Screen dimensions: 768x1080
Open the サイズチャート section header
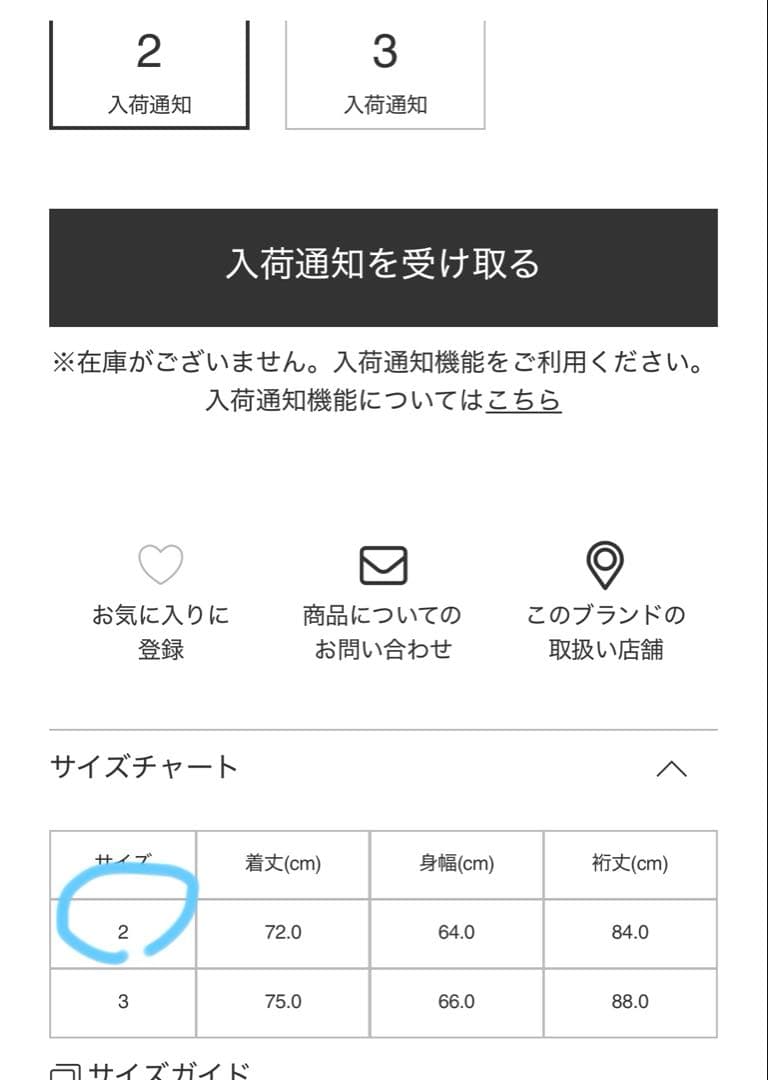pyautogui.click(x=145, y=765)
